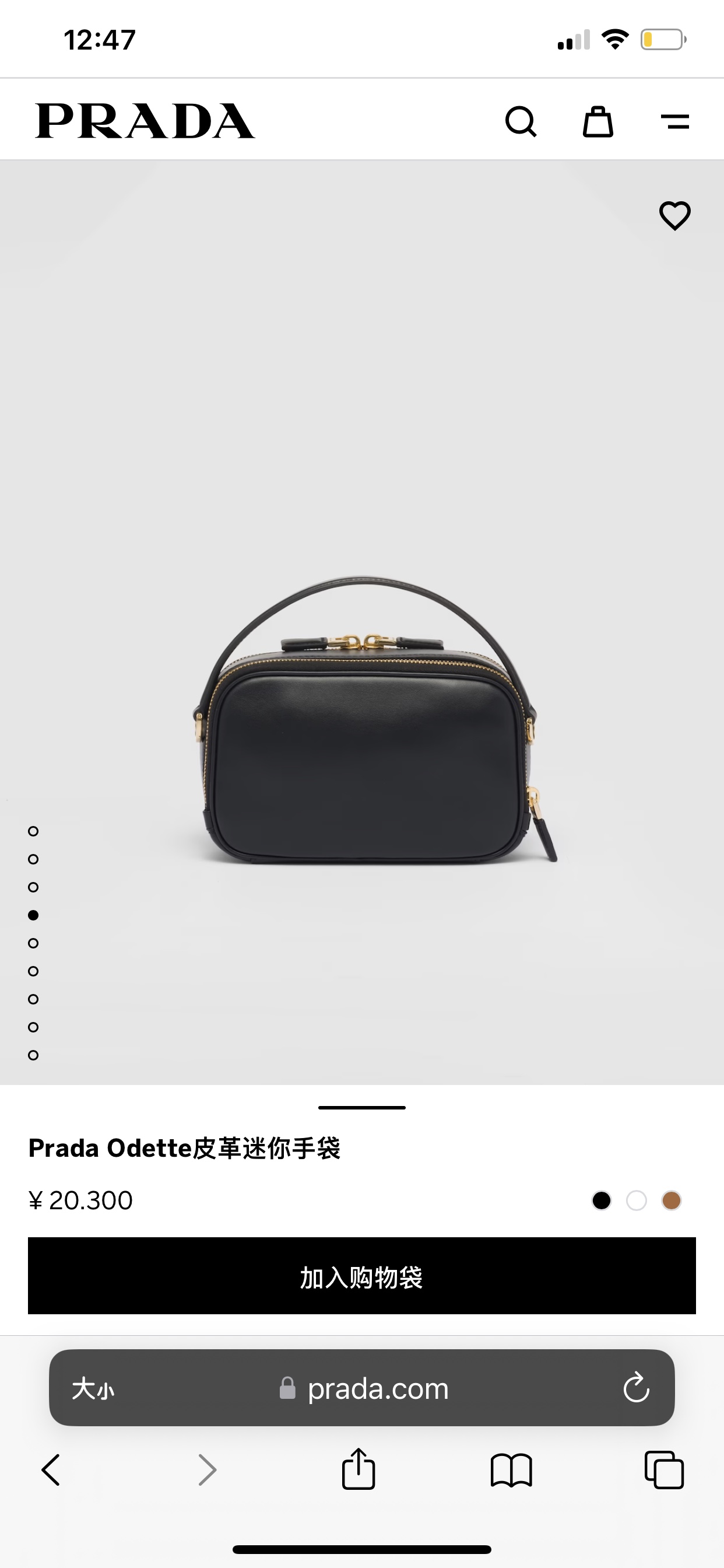Select the black color swatch
Image resolution: width=724 pixels, height=1568 pixels.
point(601,1200)
